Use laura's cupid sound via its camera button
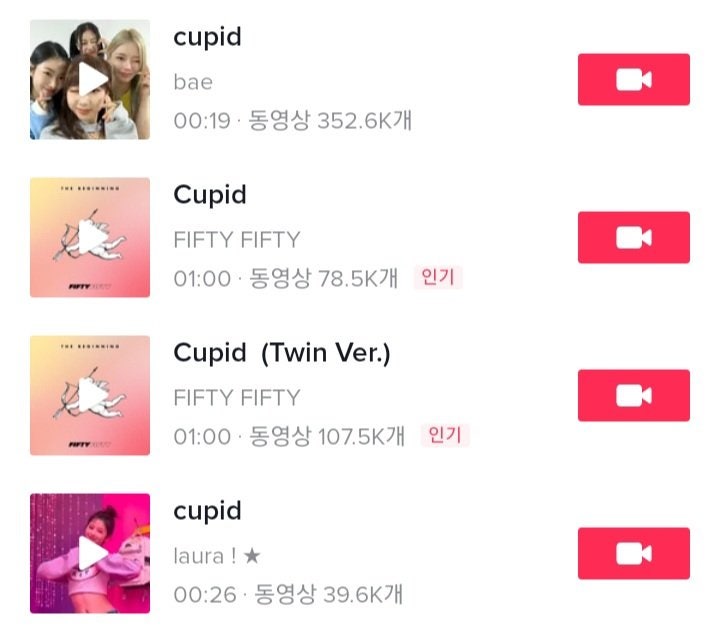Screen dimensions: 720x631 [633, 553]
